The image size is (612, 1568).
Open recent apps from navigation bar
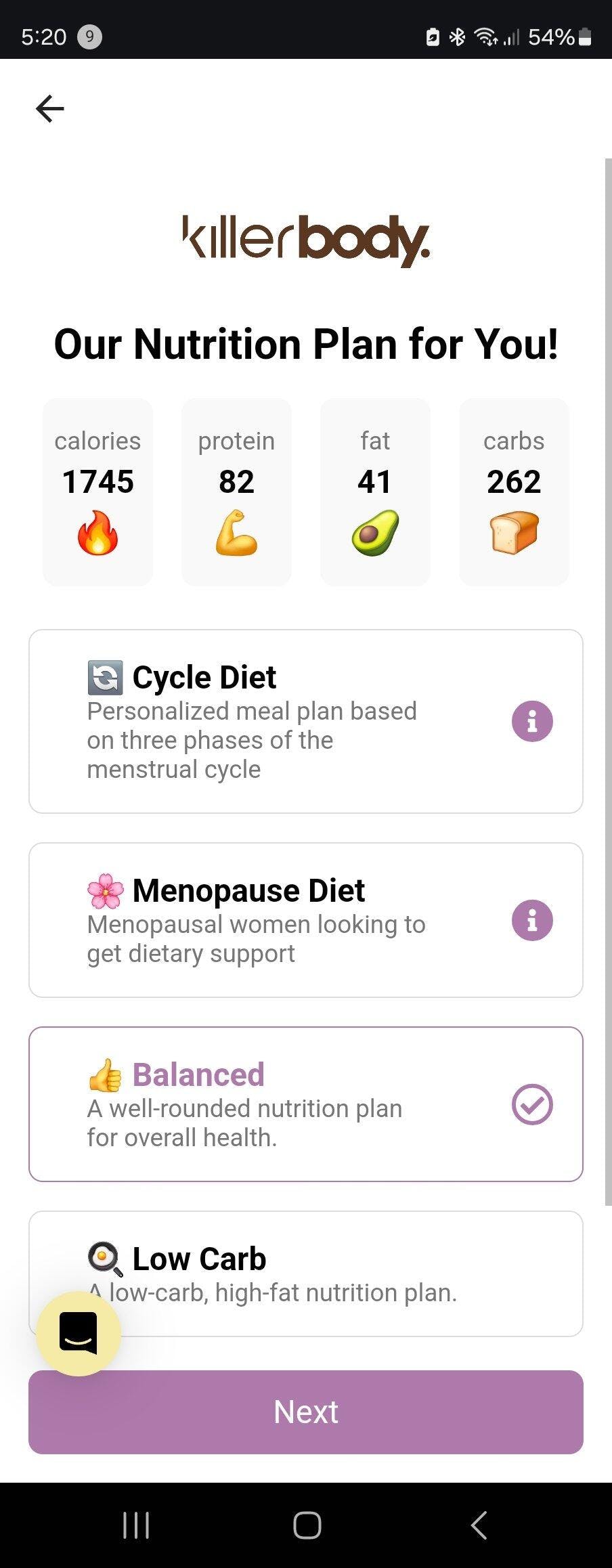point(136,1525)
